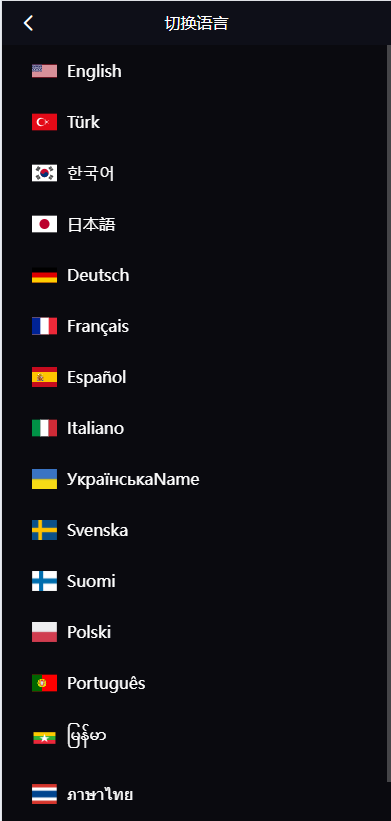Switch language to Deutsch
The image size is (391, 821).
point(195,275)
